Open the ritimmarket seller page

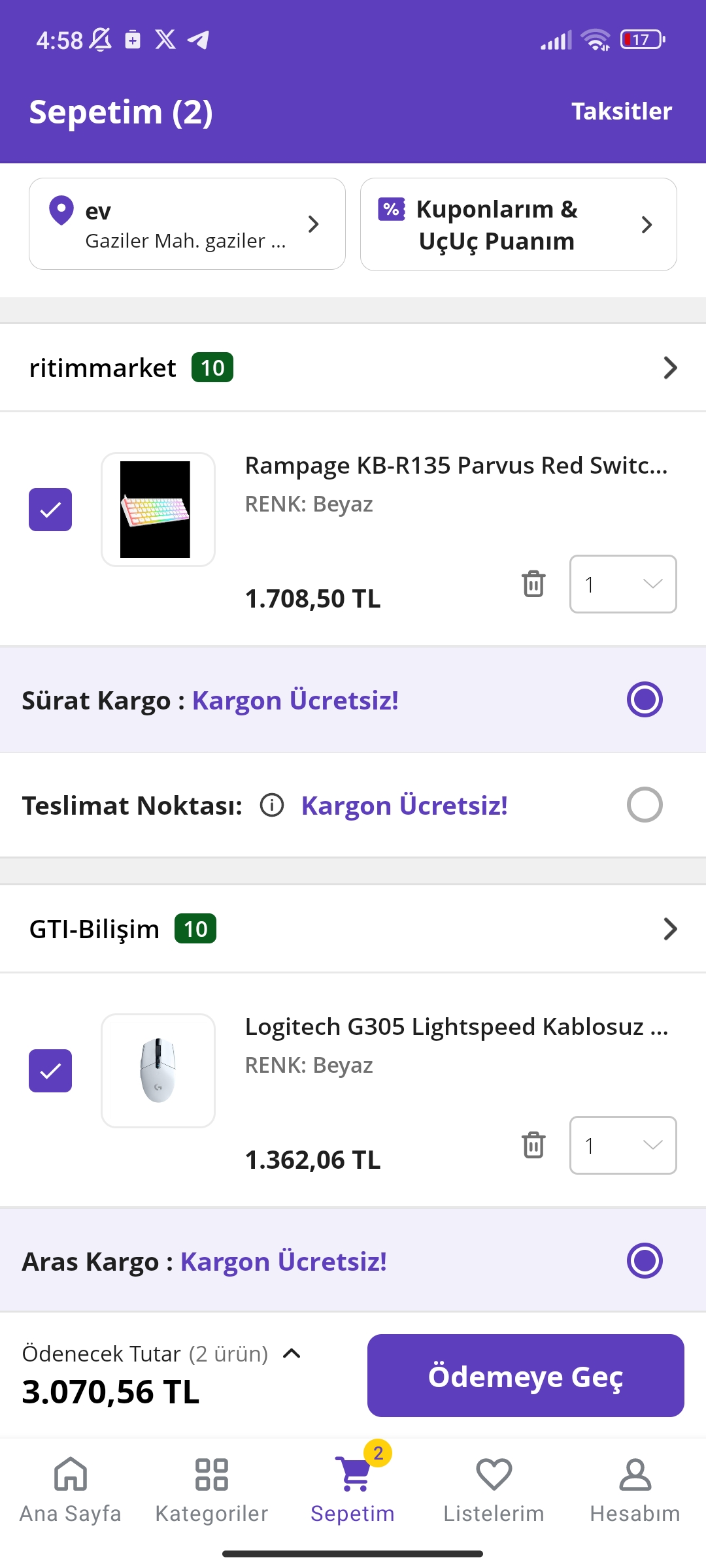click(353, 368)
